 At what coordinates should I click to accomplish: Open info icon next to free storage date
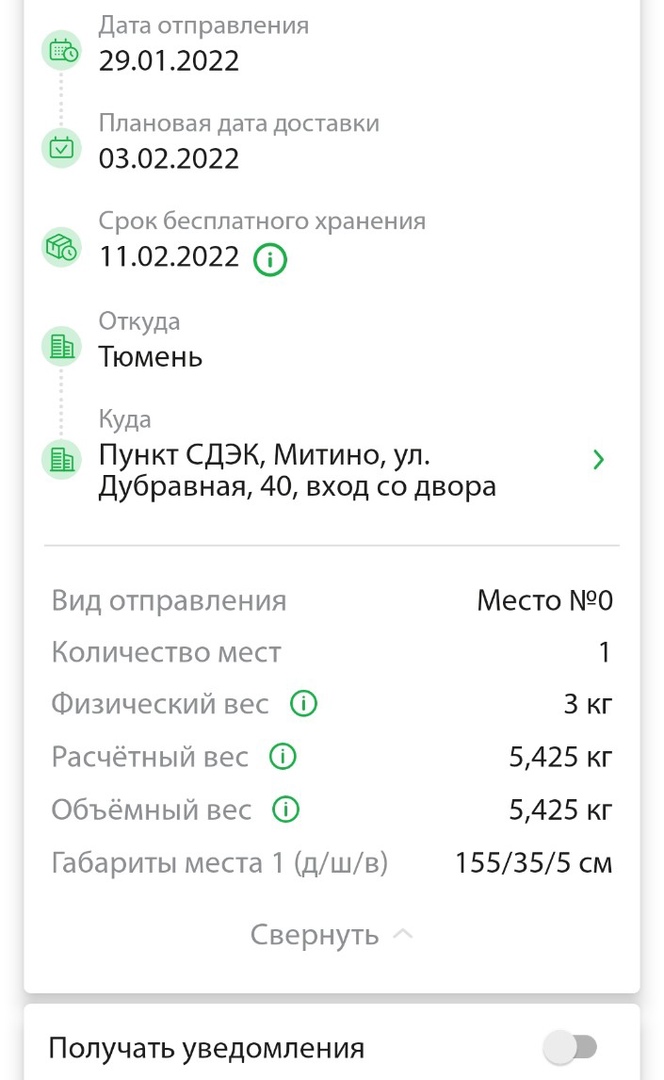(x=270, y=260)
